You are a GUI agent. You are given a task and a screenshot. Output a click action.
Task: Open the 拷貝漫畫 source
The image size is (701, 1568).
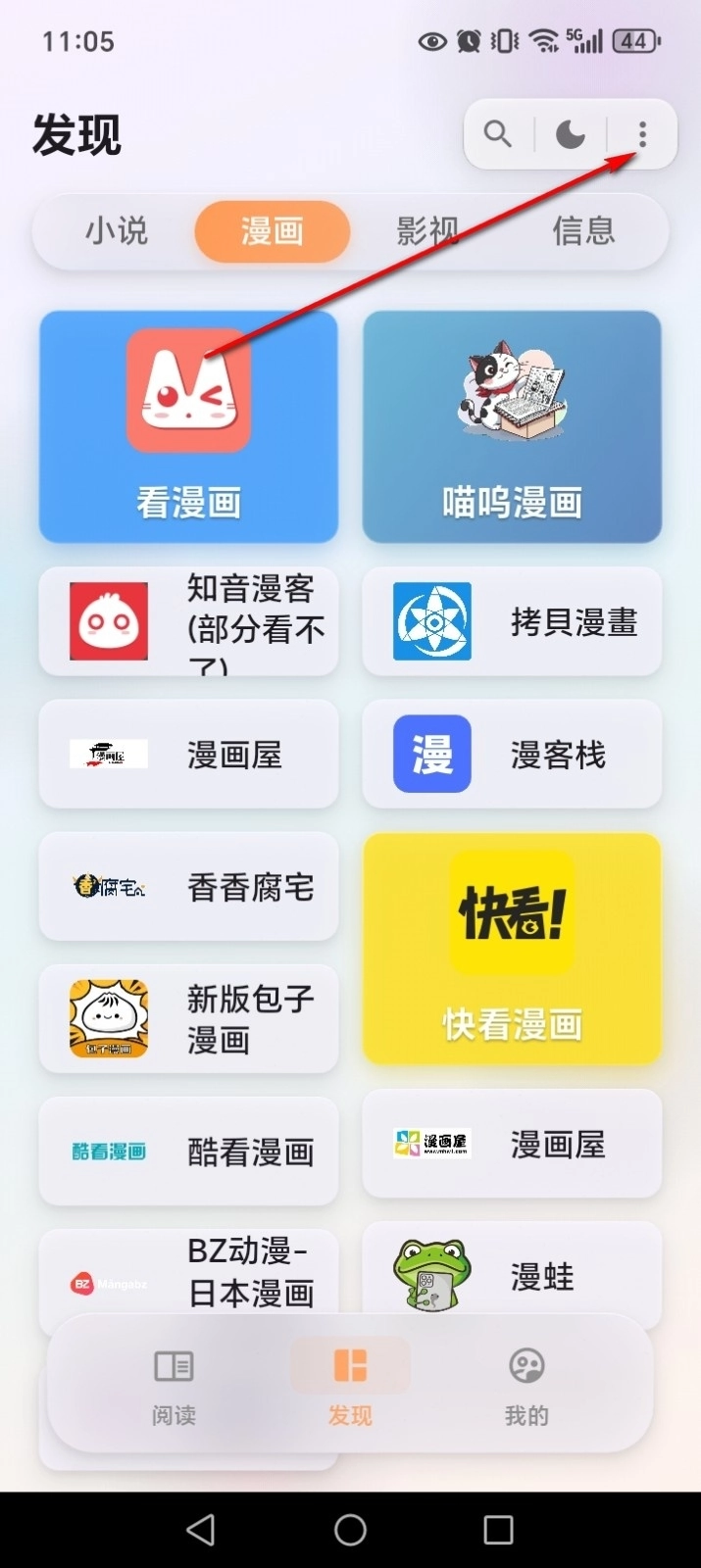click(512, 621)
